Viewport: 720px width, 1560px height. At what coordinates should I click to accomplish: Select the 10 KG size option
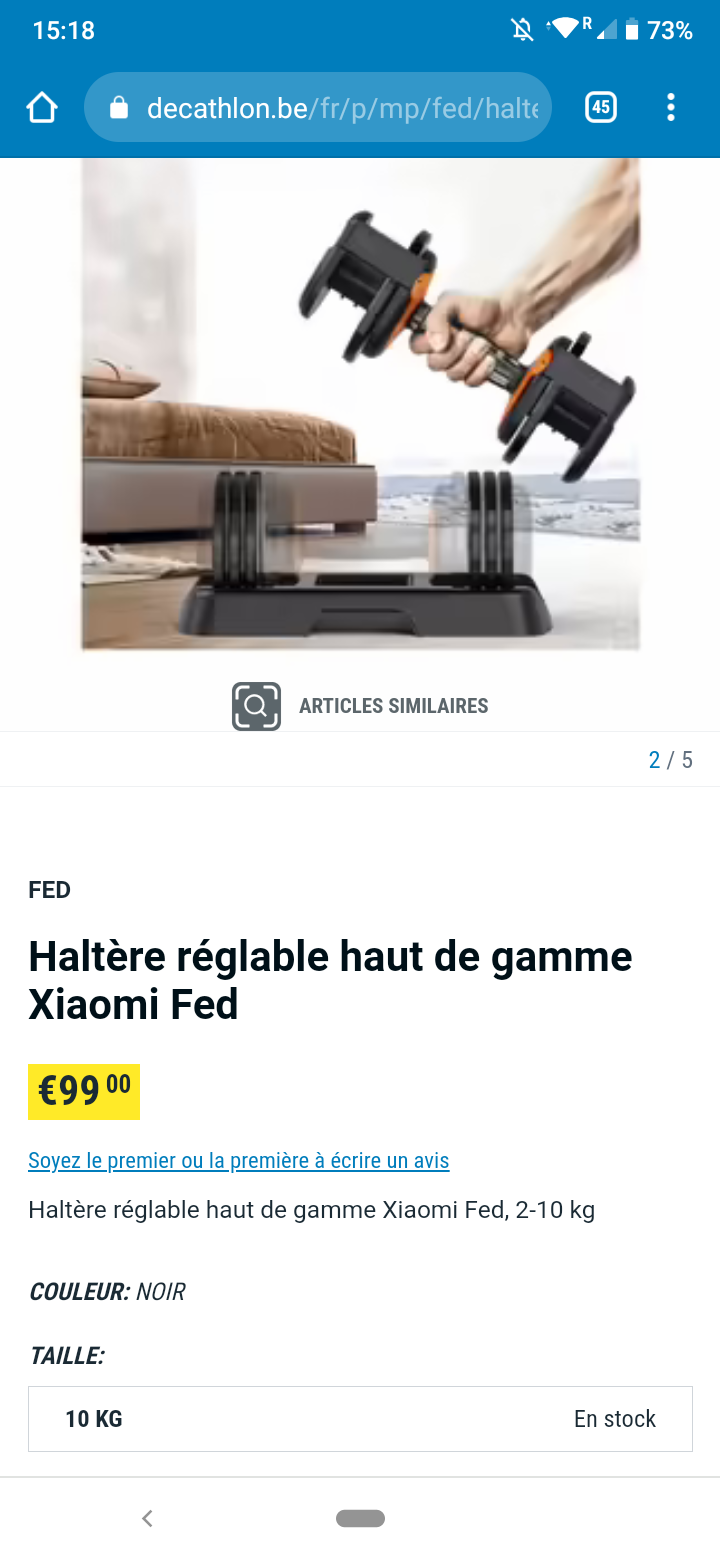coord(360,1418)
